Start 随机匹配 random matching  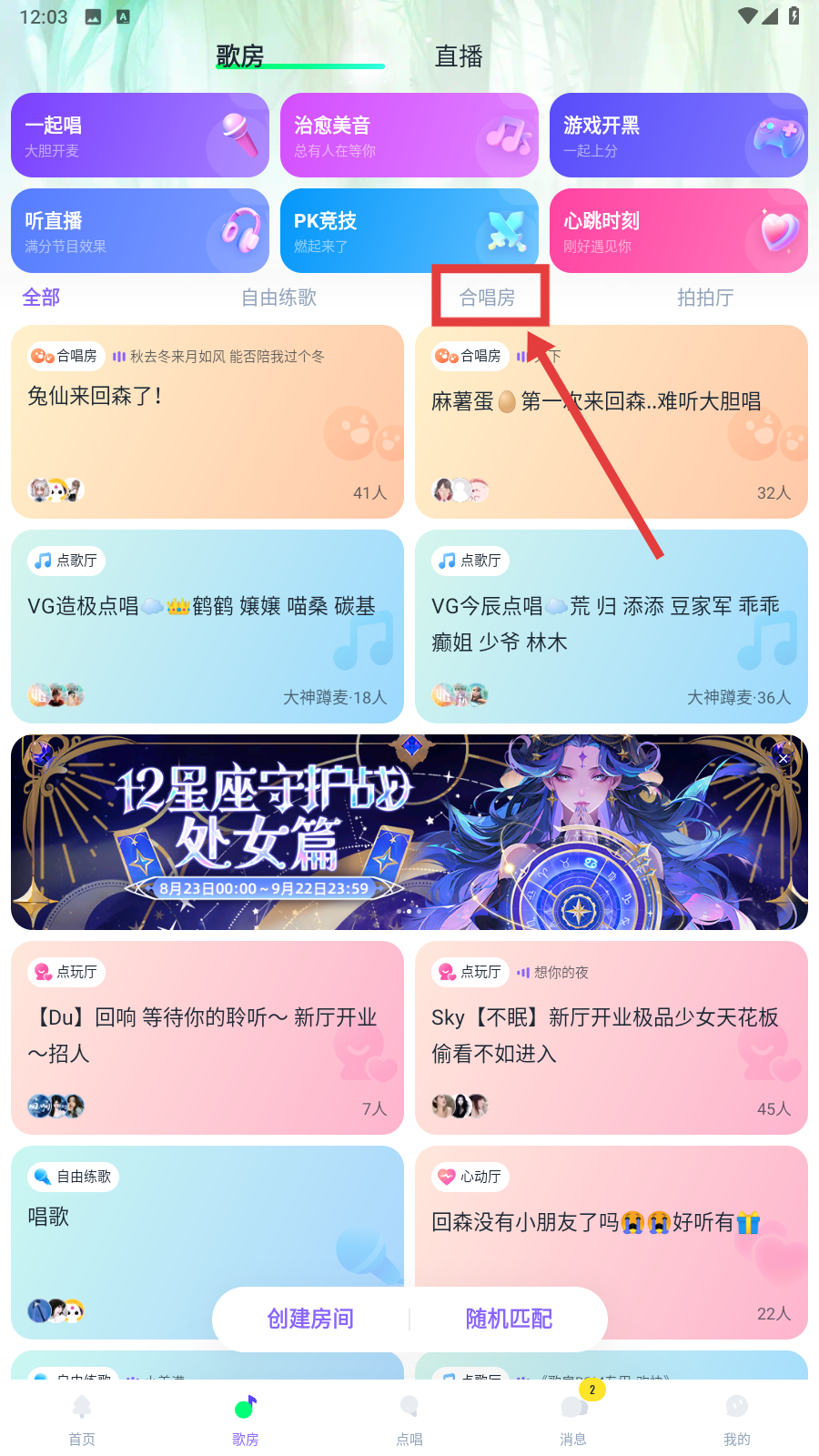(509, 1319)
